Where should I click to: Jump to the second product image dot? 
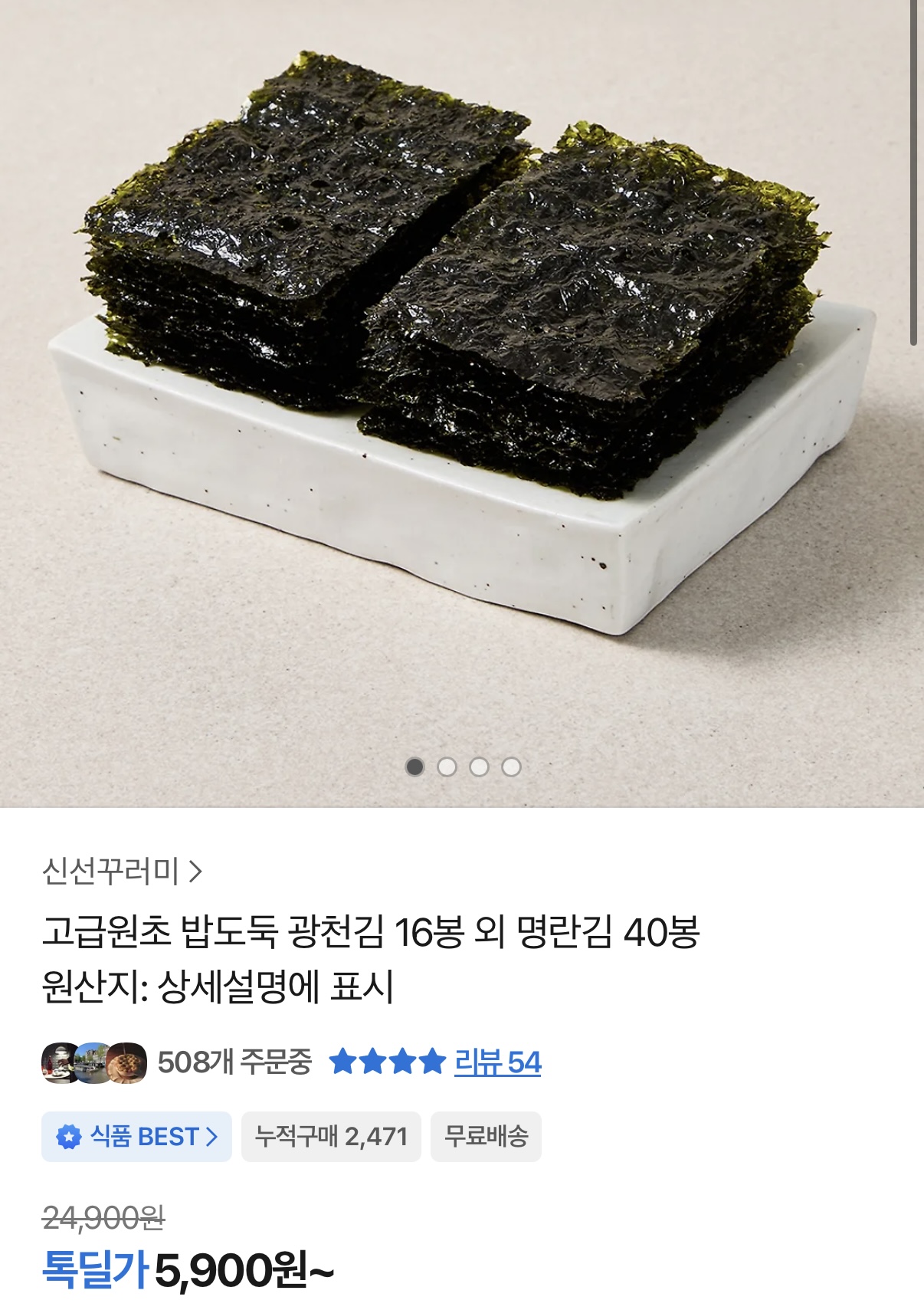447,767
